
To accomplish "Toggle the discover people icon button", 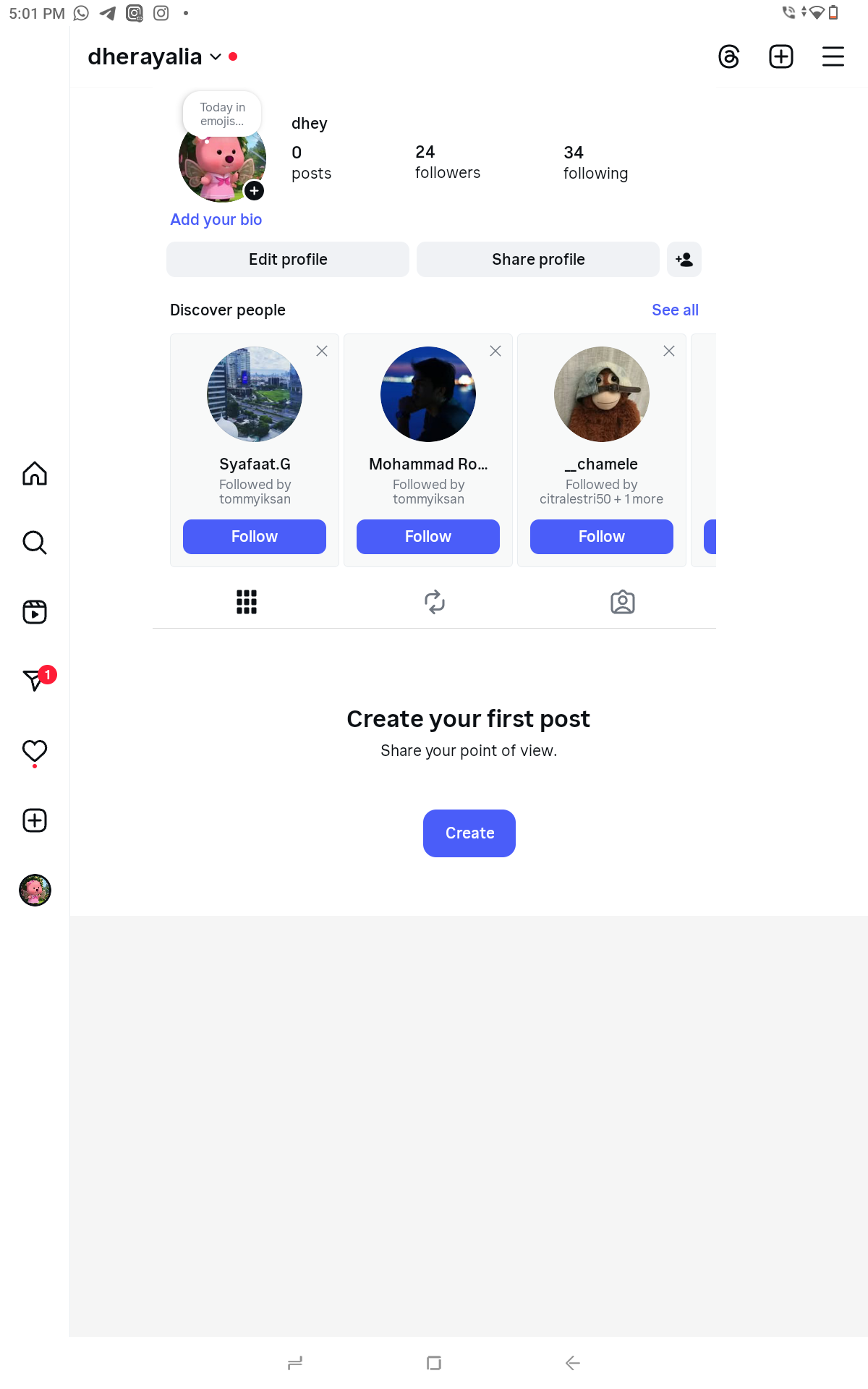I will tap(684, 260).
